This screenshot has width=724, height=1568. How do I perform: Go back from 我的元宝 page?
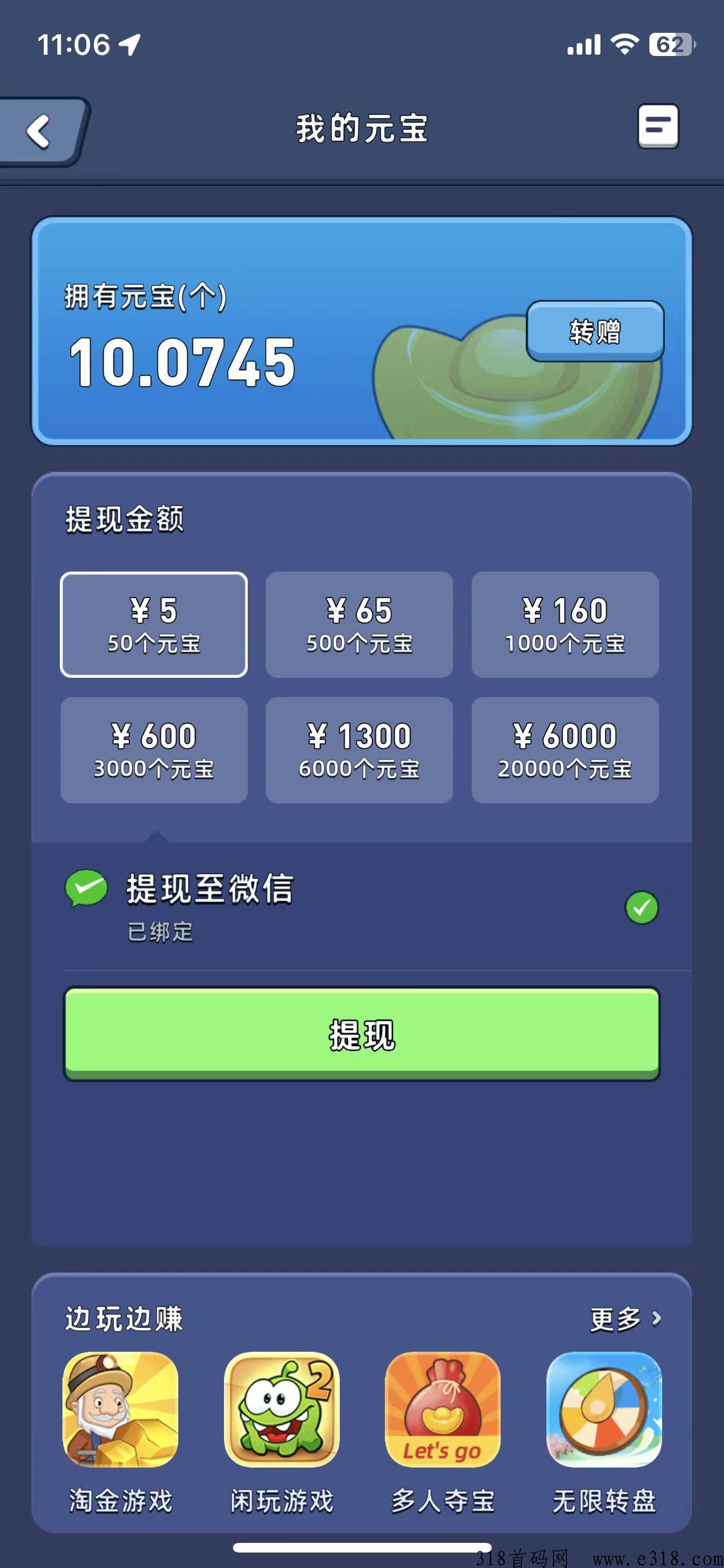(x=40, y=131)
